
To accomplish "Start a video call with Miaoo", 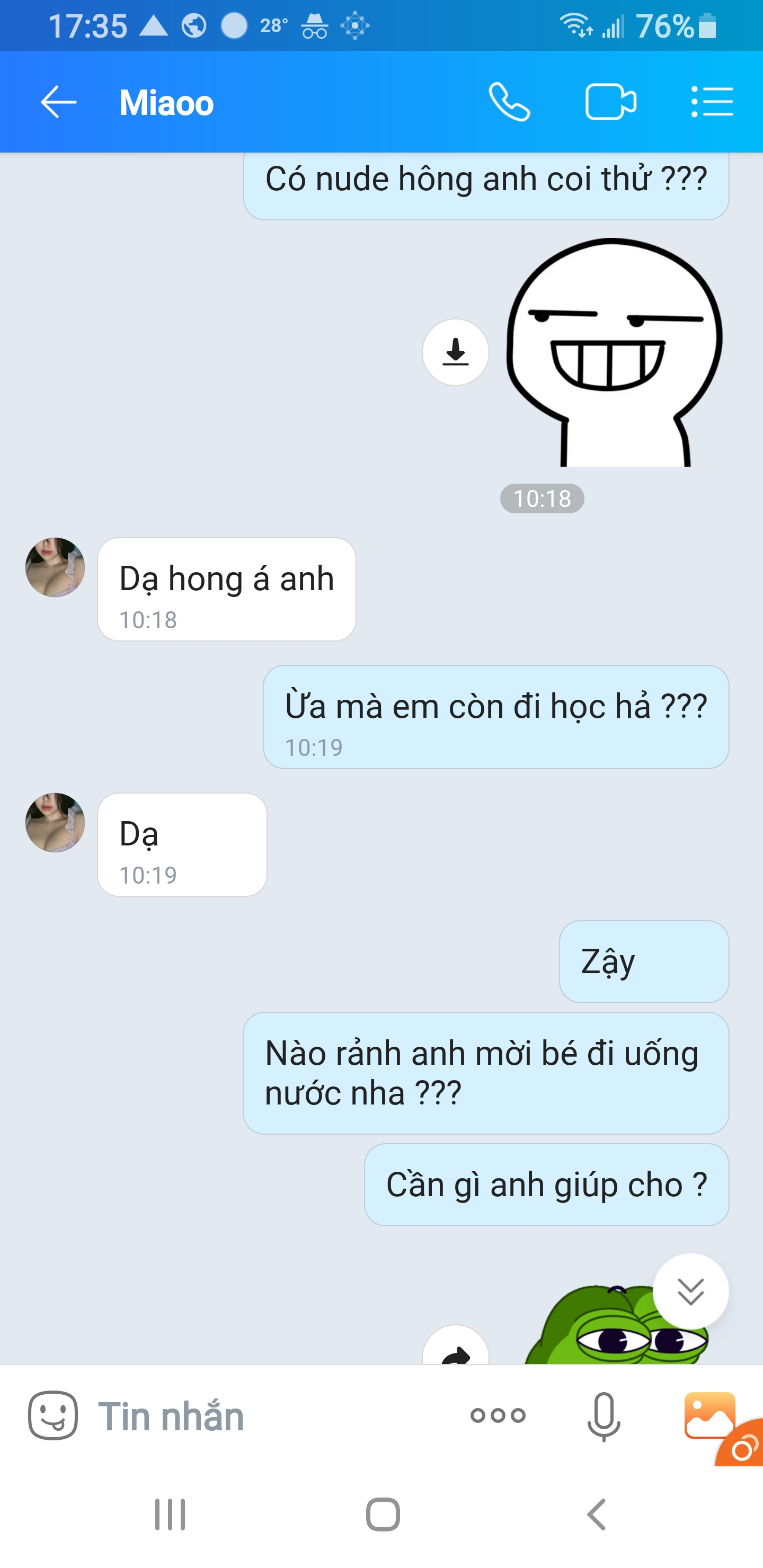I will [x=610, y=102].
